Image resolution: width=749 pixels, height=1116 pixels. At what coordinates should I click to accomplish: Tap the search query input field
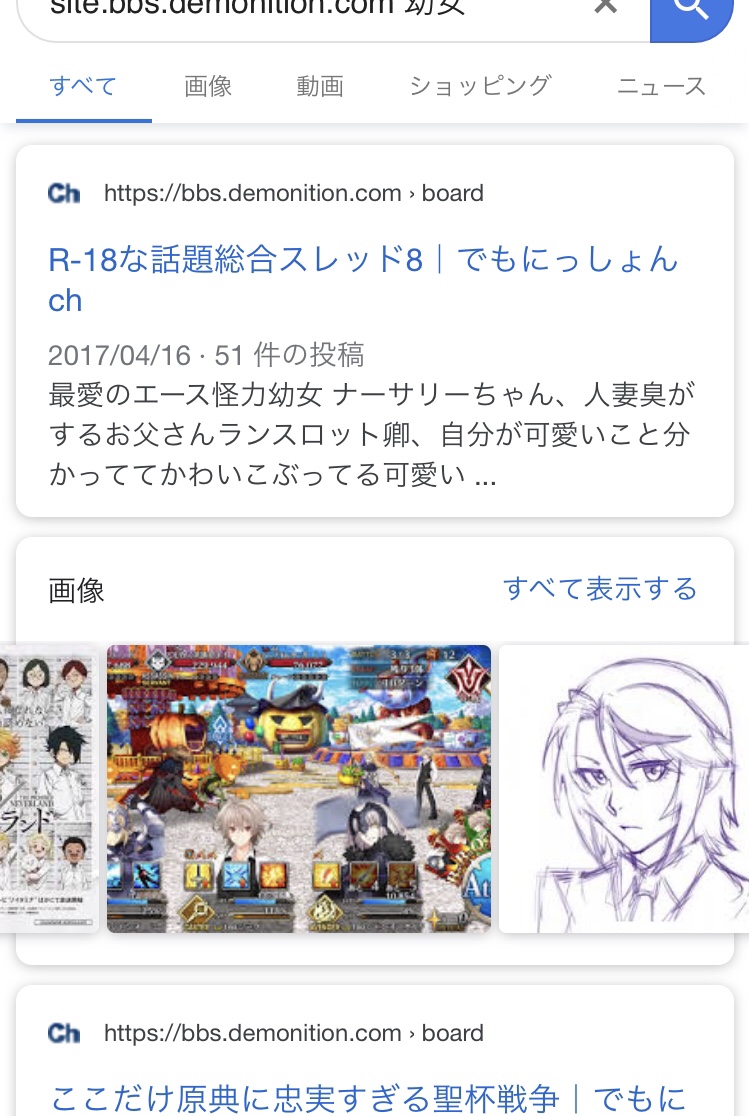(300, 10)
